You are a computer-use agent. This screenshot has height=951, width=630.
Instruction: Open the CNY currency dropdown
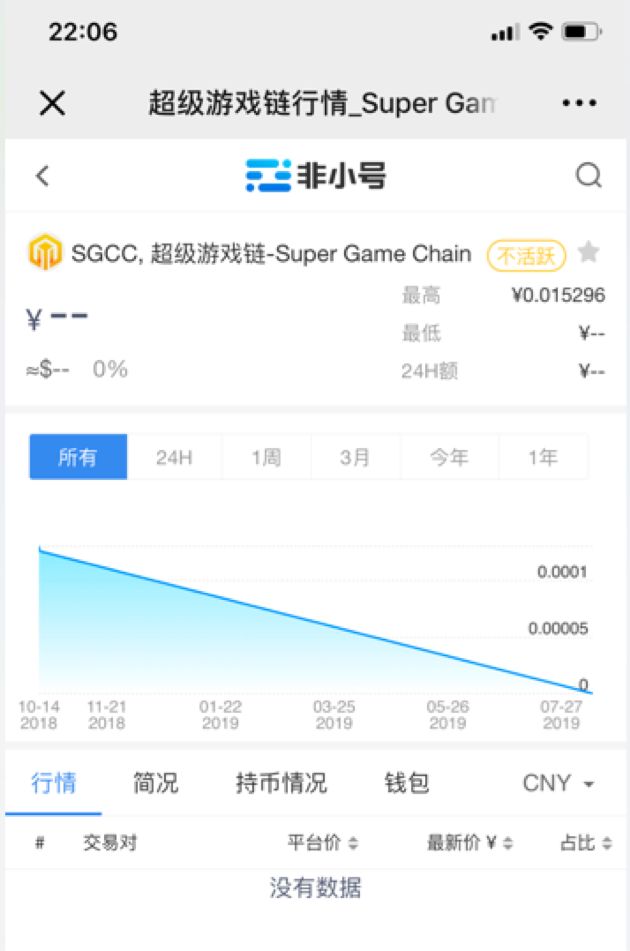558,783
